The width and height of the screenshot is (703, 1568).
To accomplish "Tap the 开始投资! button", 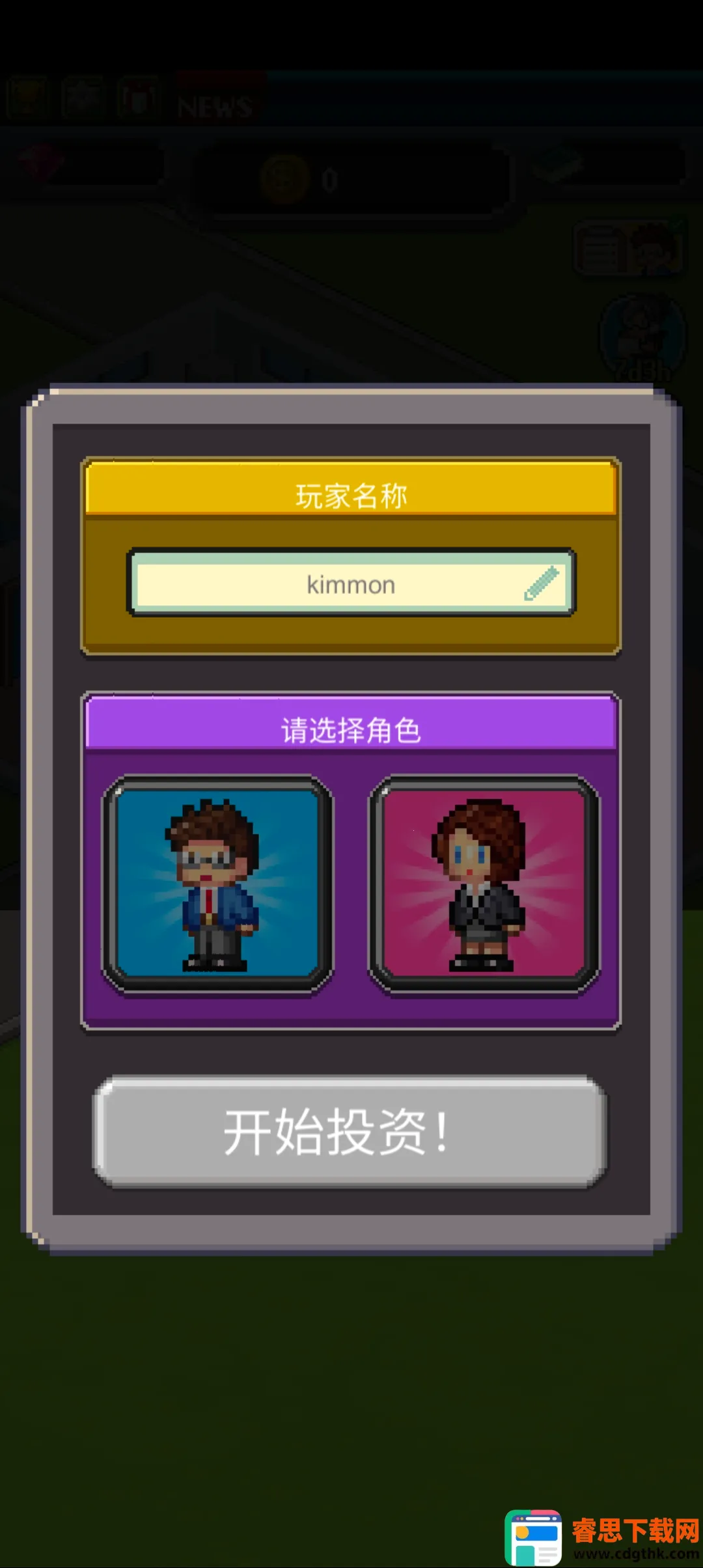I will tap(350, 1132).
